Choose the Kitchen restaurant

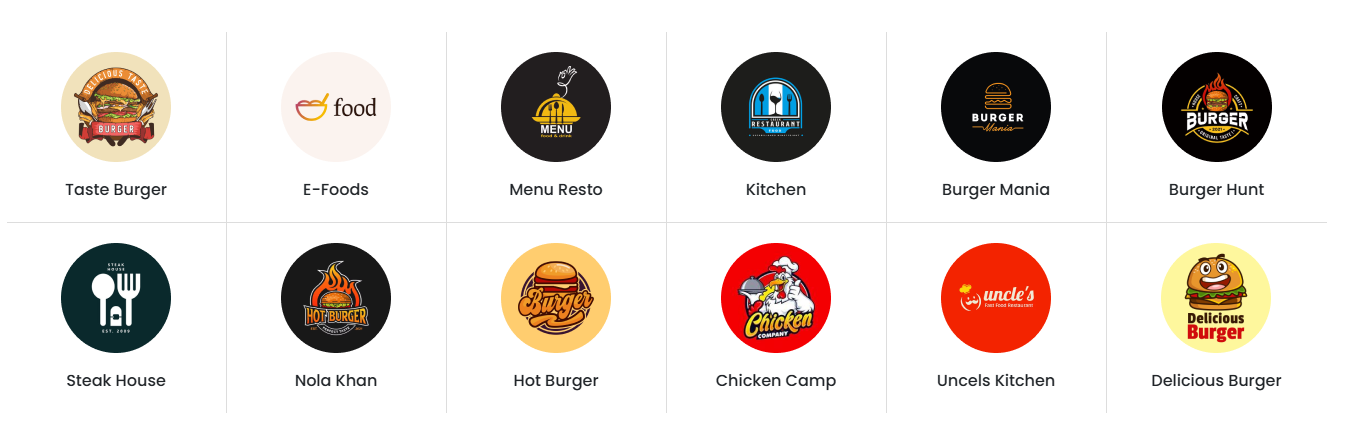(776, 107)
